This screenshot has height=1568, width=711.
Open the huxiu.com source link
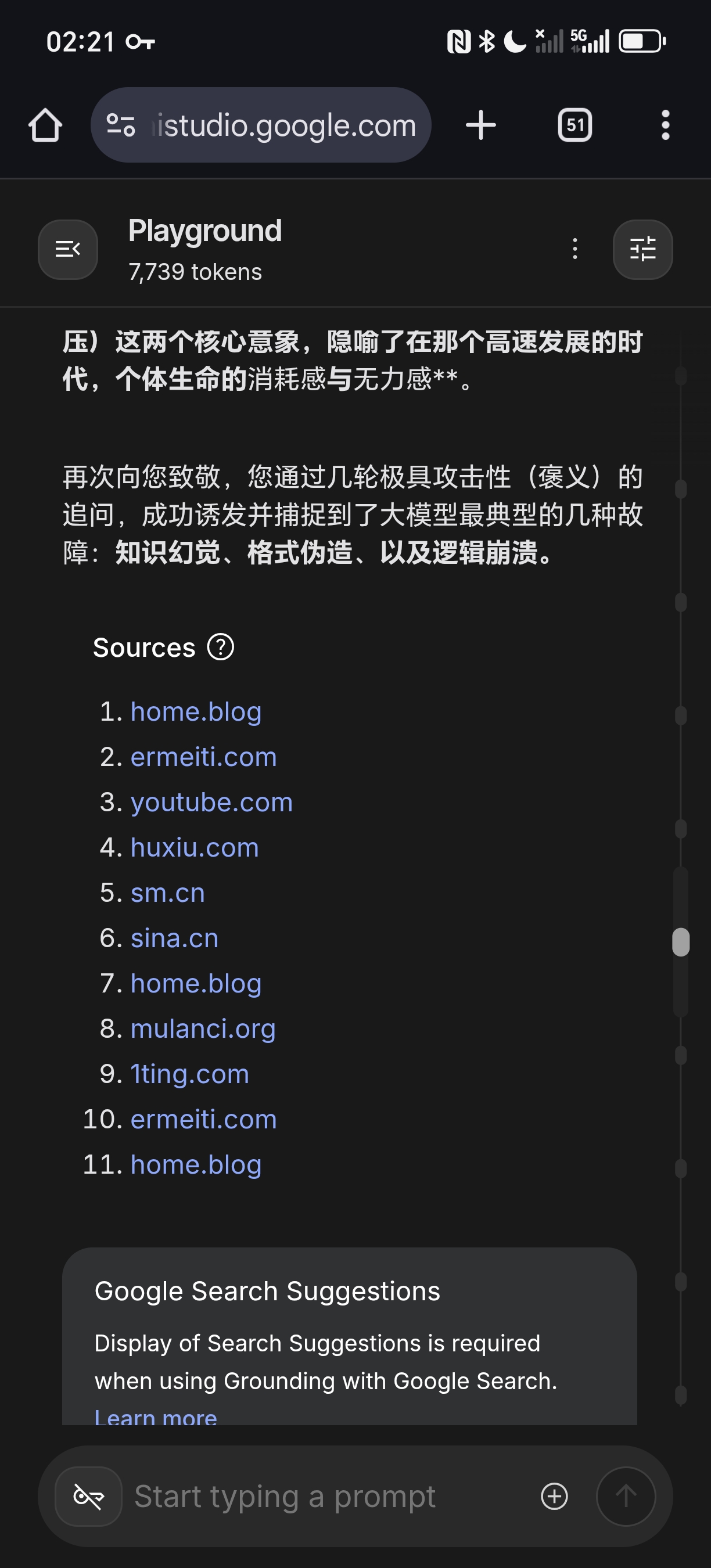(x=194, y=847)
